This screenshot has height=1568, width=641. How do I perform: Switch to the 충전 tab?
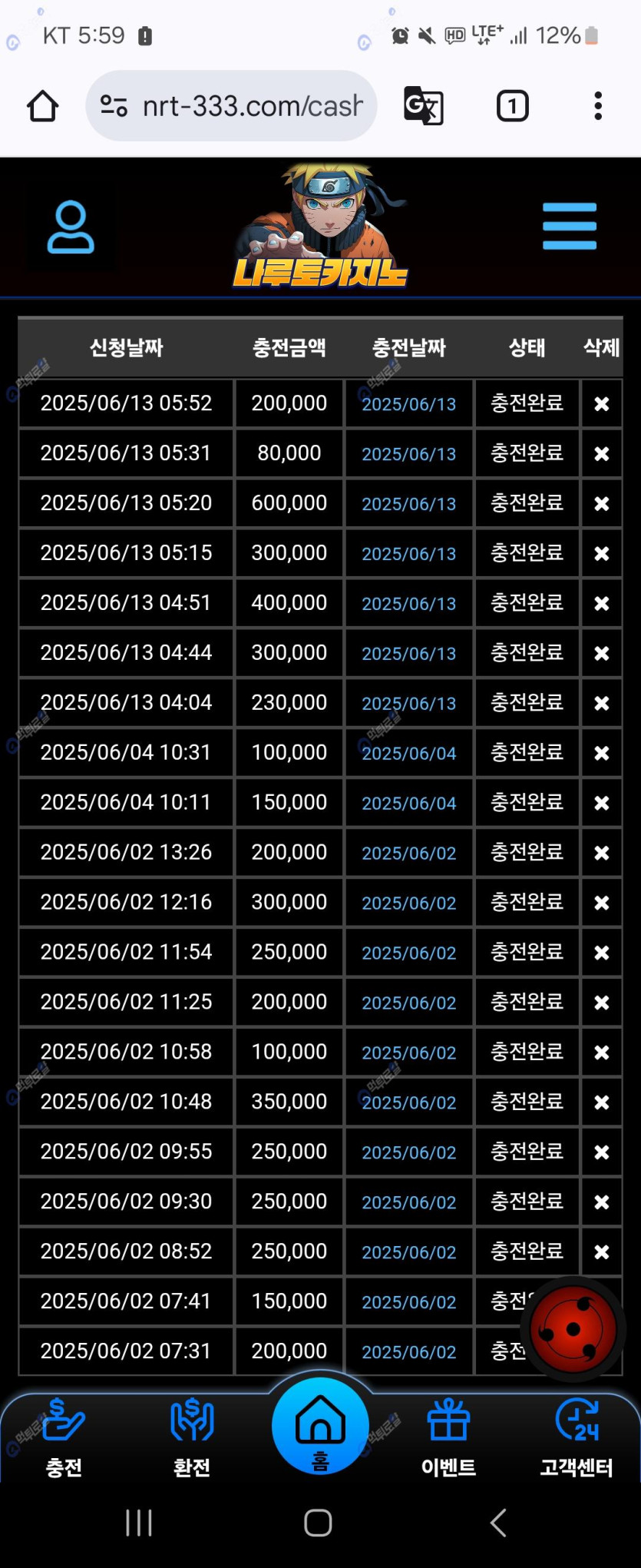[64, 1438]
